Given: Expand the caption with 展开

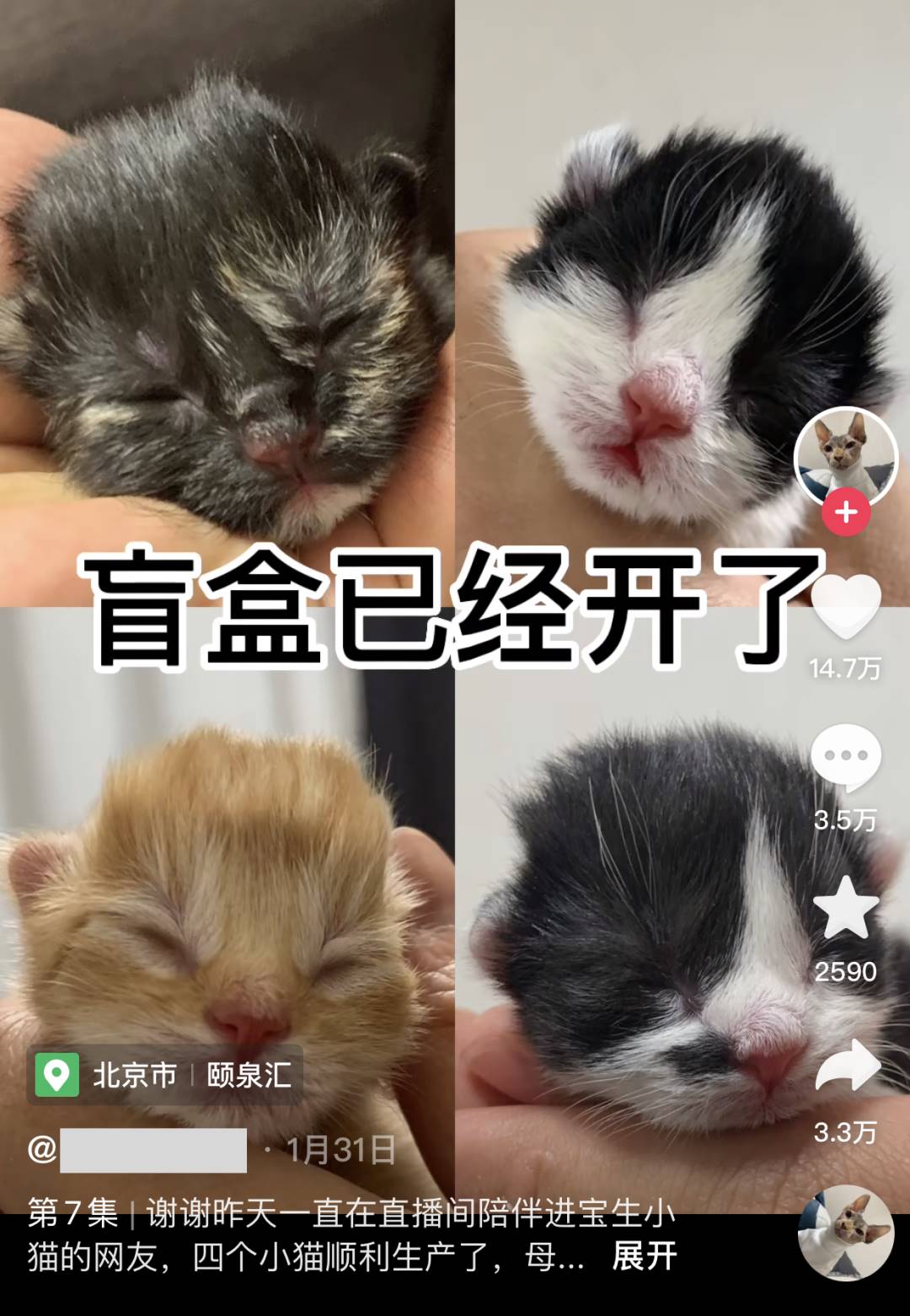Looking at the screenshot, I should 645,1256.
